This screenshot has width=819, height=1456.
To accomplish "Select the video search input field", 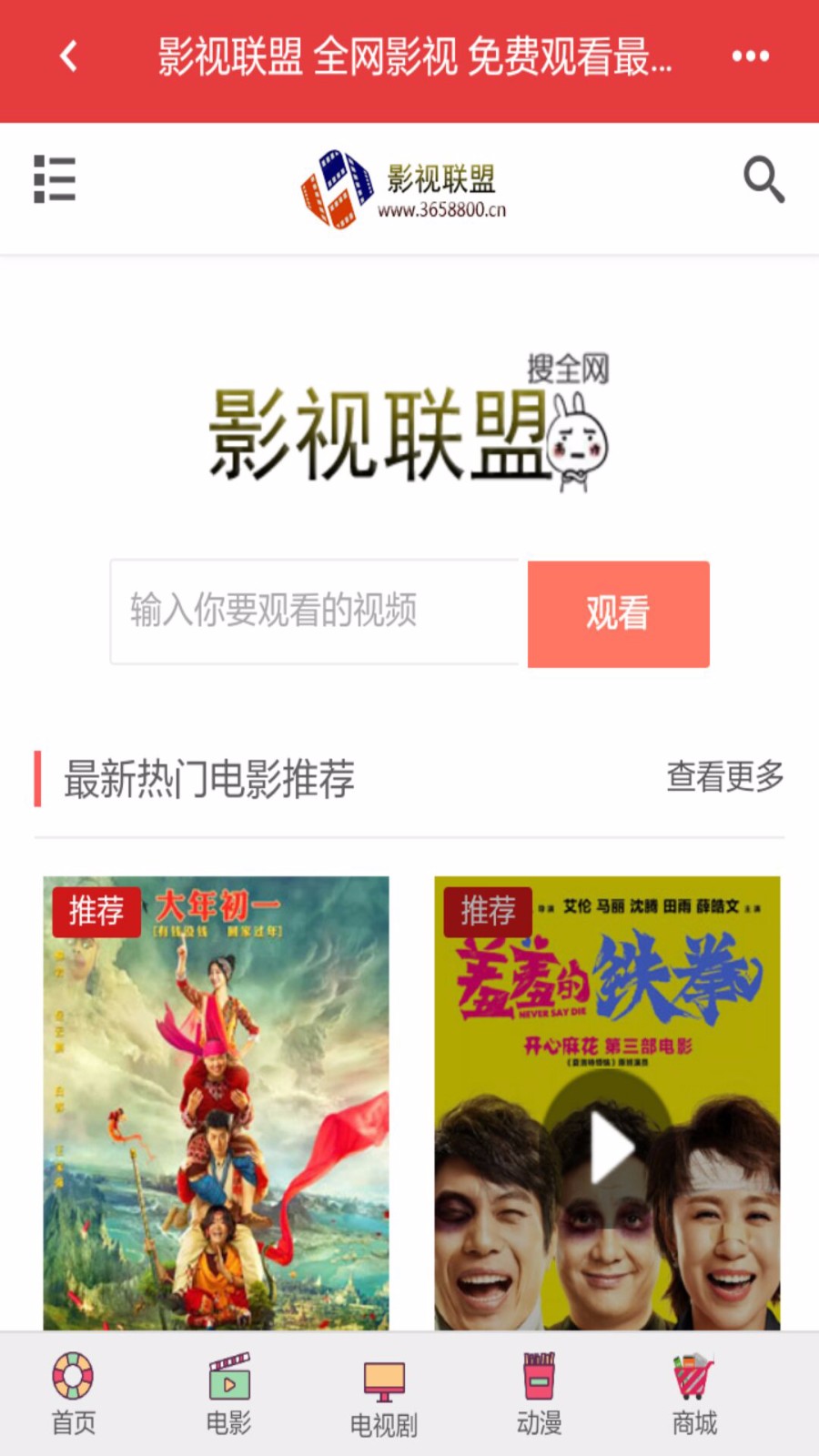I will 316,612.
